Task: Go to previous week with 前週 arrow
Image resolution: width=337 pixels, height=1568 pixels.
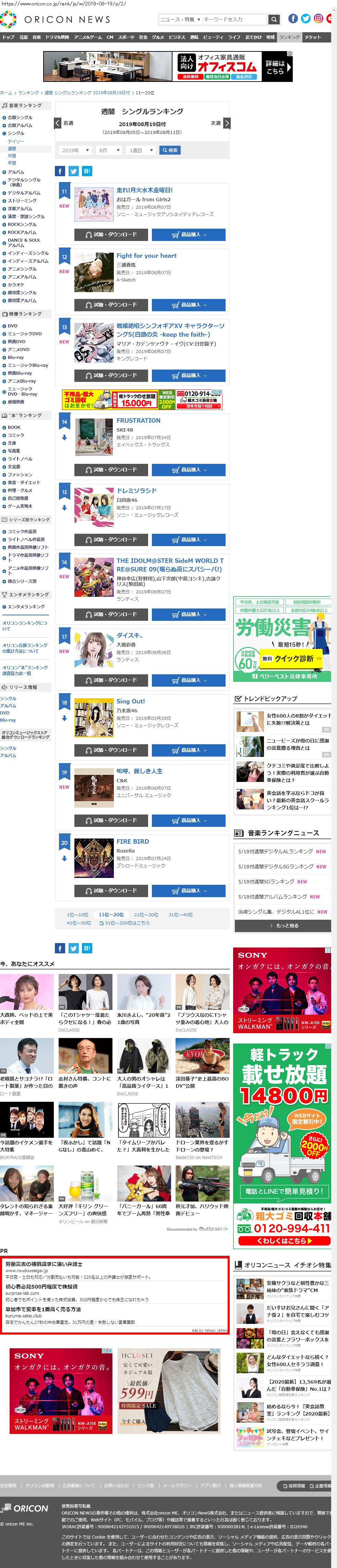Action: pos(58,123)
